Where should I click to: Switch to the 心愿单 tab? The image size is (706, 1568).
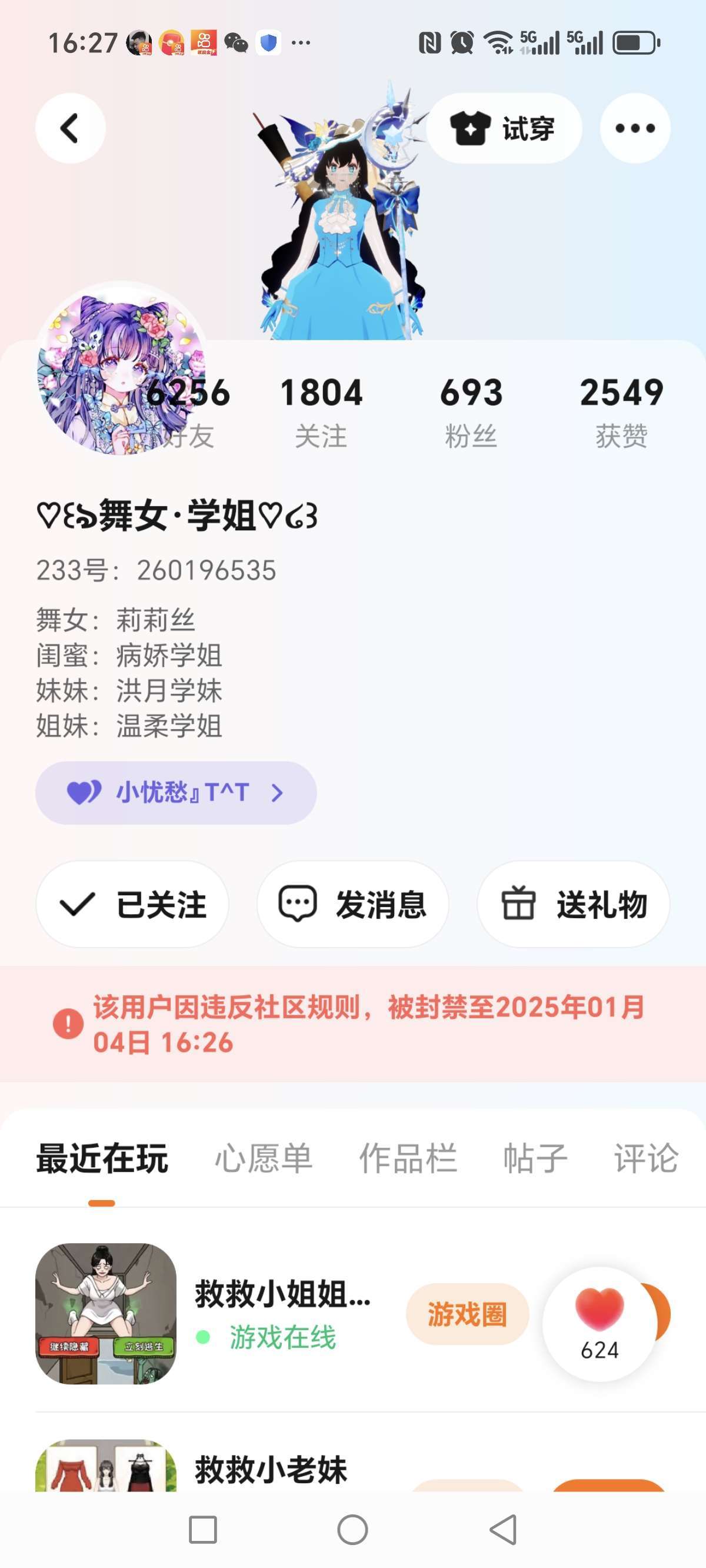click(264, 1158)
